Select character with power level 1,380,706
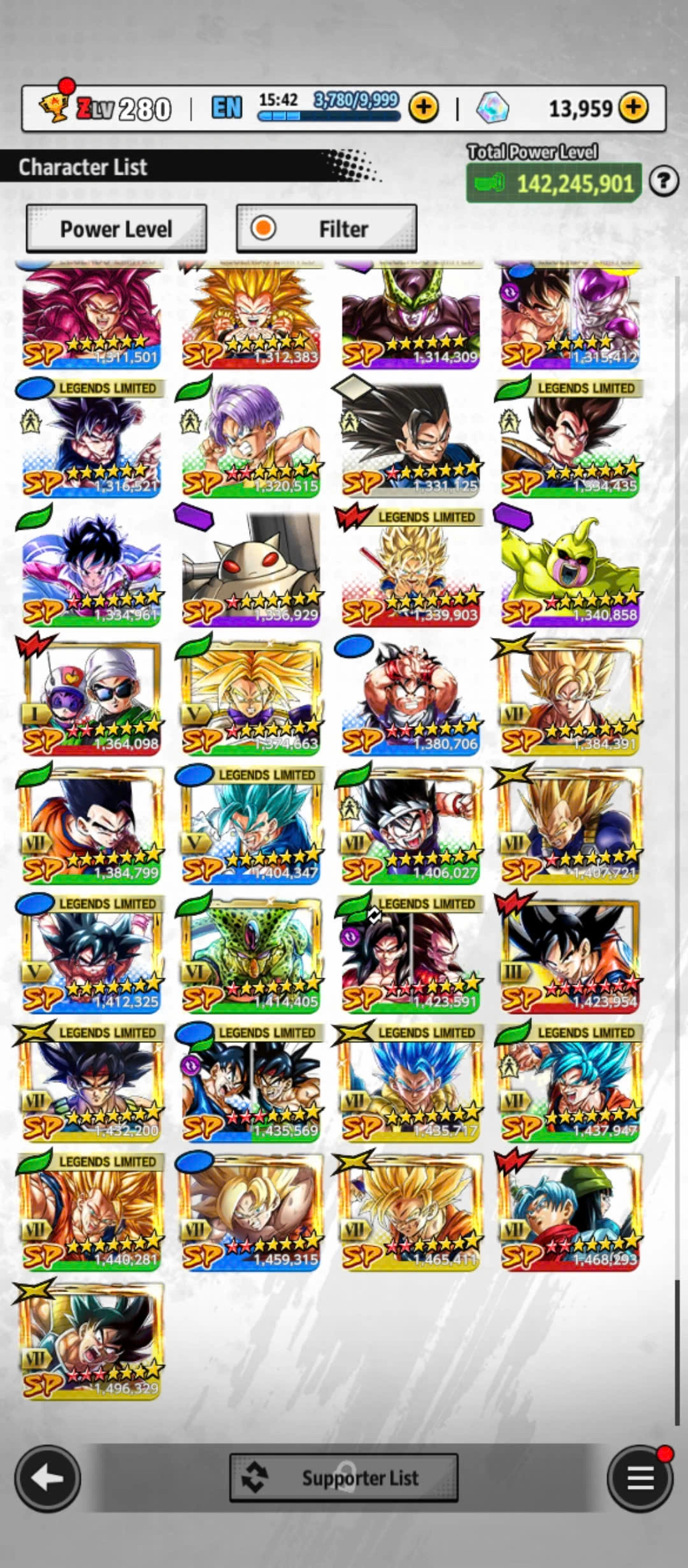This screenshot has width=688, height=1568. 410,698
